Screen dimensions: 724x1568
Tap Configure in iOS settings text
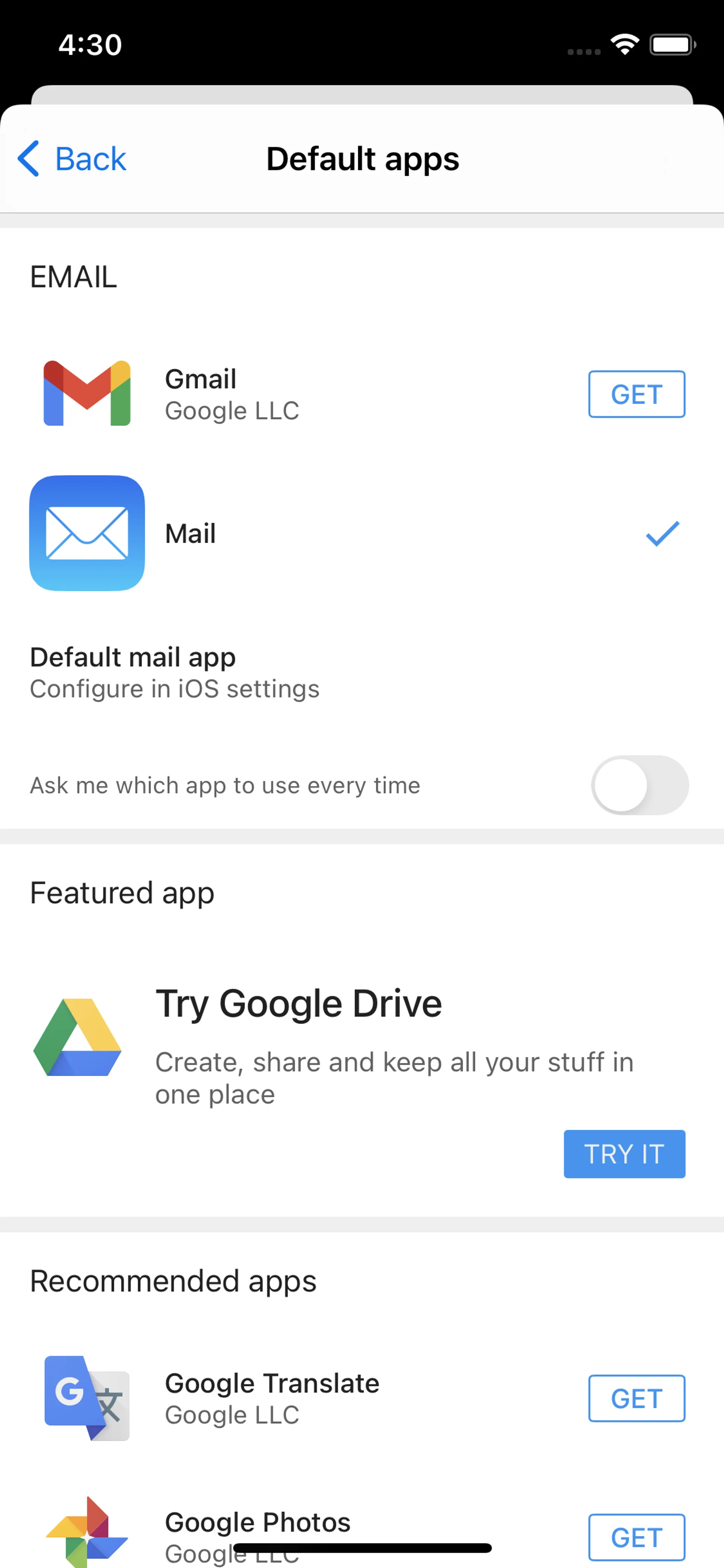click(x=175, y=688)
